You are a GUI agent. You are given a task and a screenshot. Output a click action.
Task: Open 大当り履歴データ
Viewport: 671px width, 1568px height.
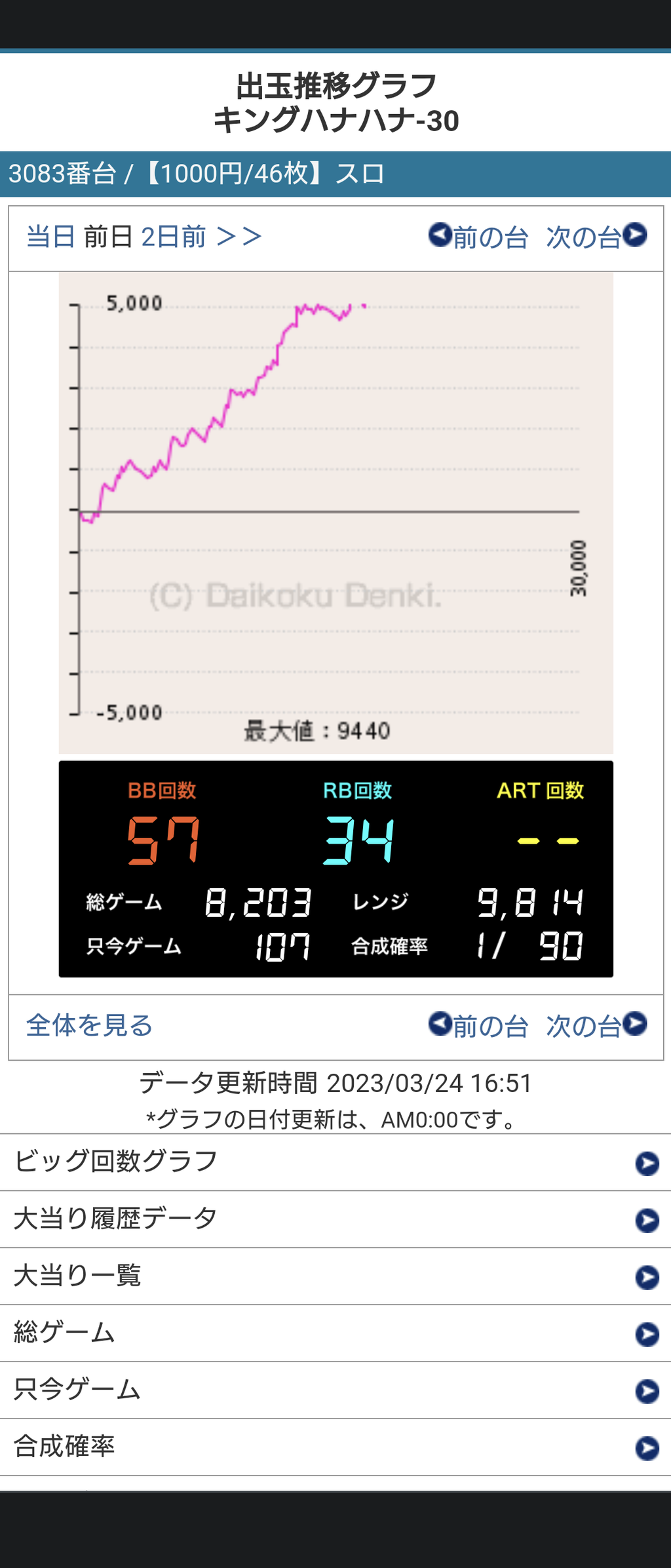coord(335,1219)
